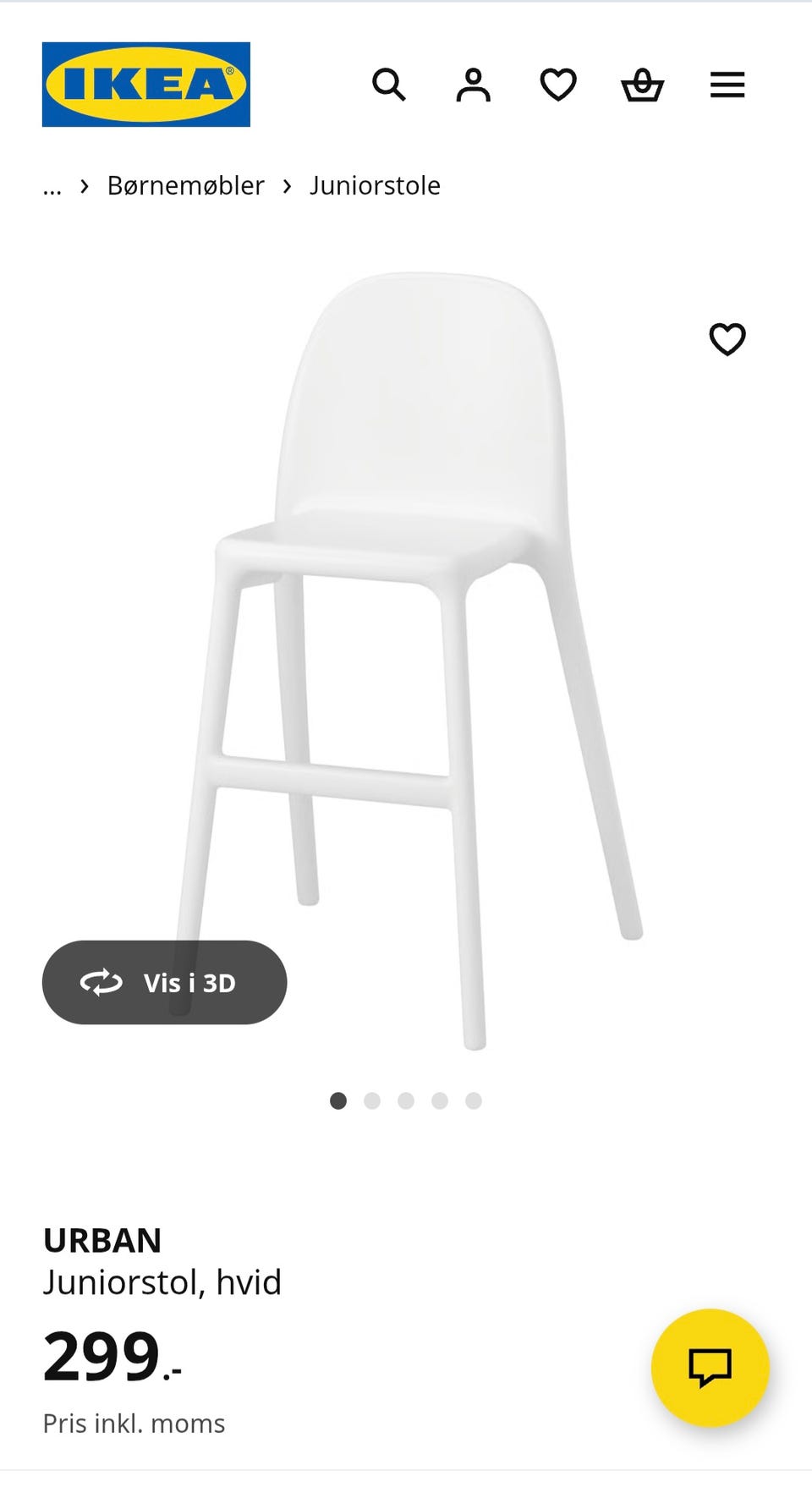View the chair with Vis i 3D

(x=164, y=983)
